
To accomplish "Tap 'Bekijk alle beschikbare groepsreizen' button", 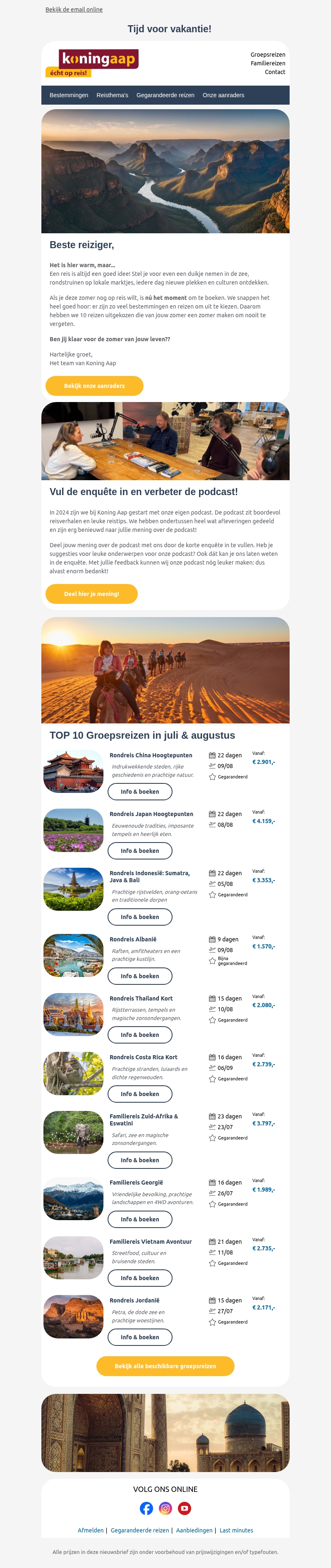I will click(165, 1367).
